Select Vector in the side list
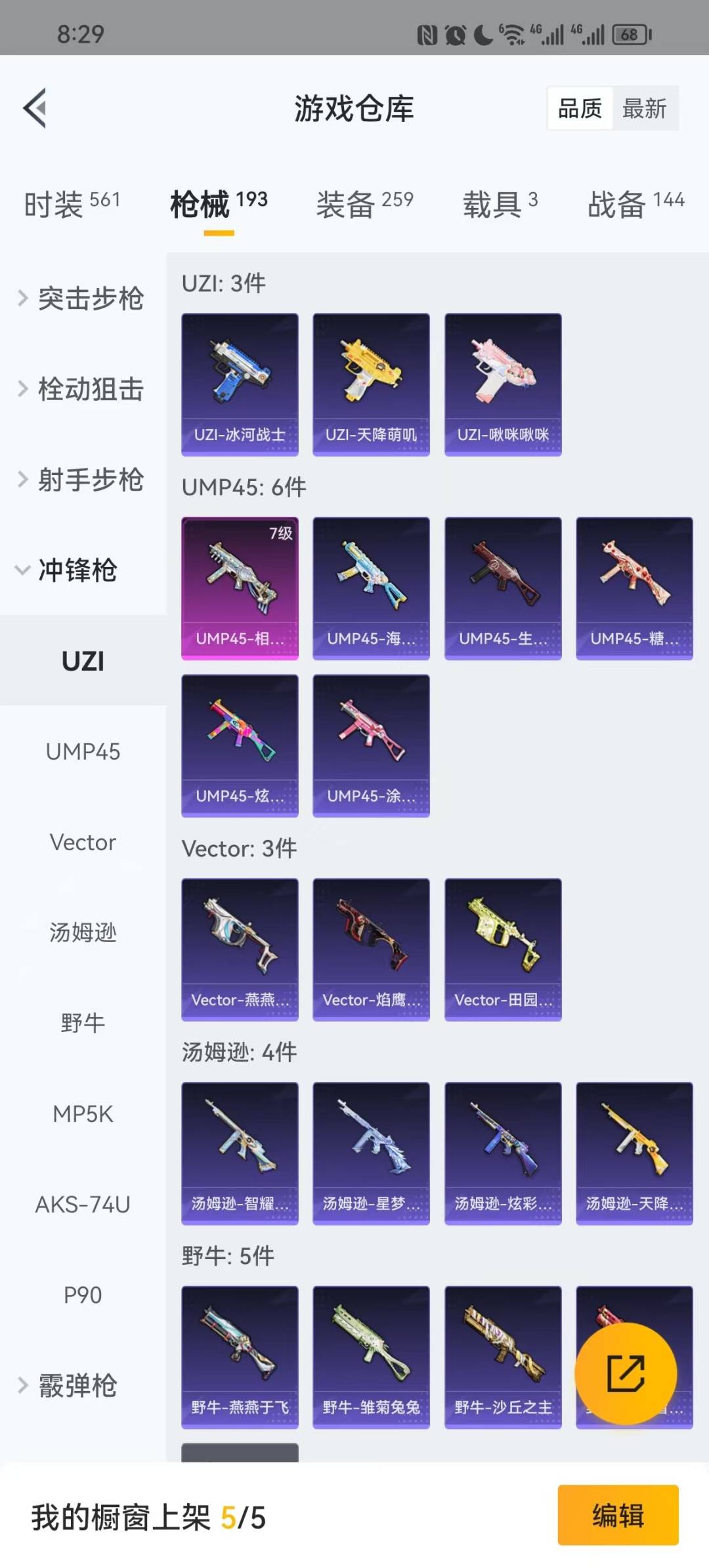 [83, 842]
